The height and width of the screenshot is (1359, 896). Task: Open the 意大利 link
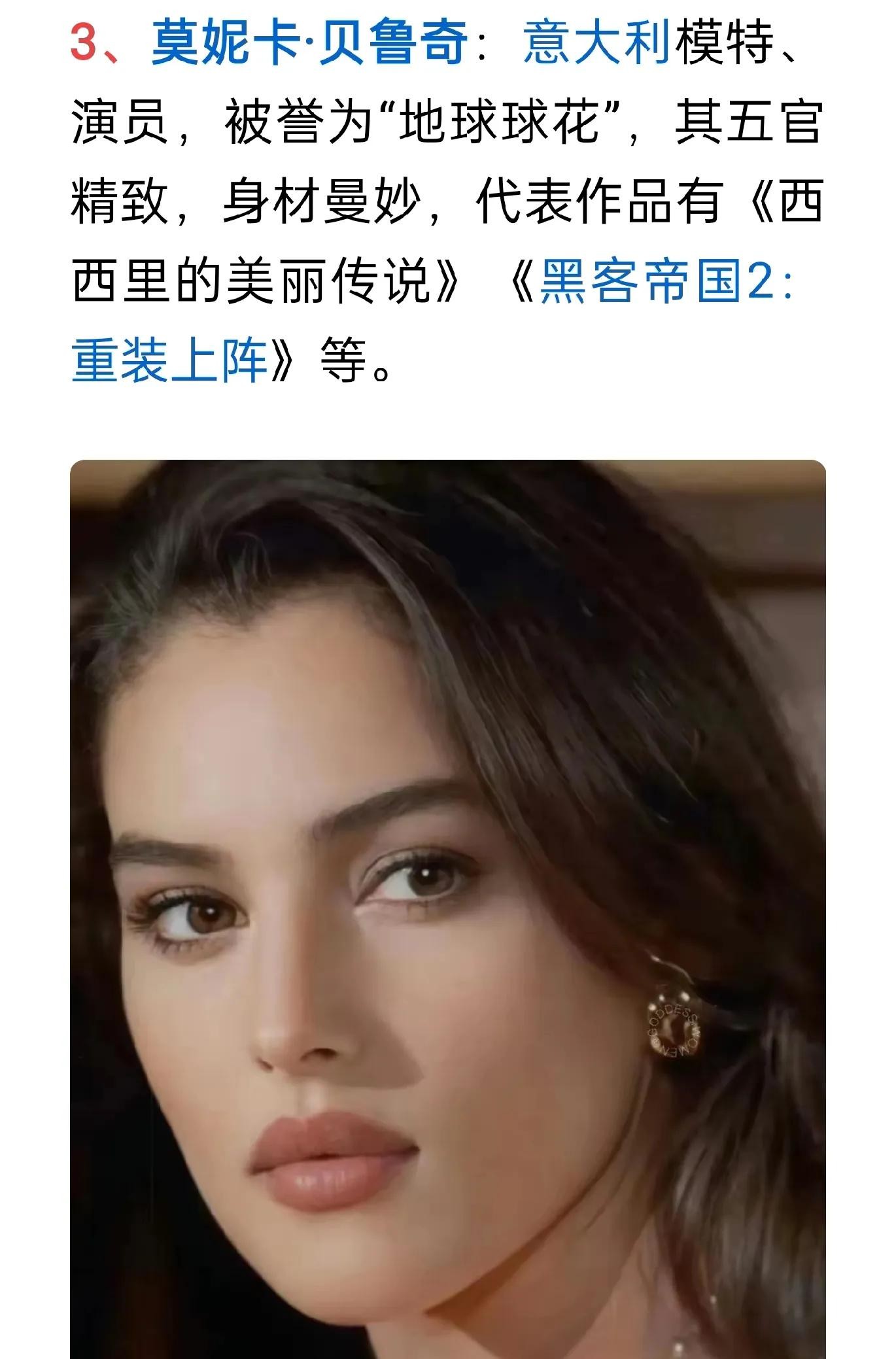[597, 43]
